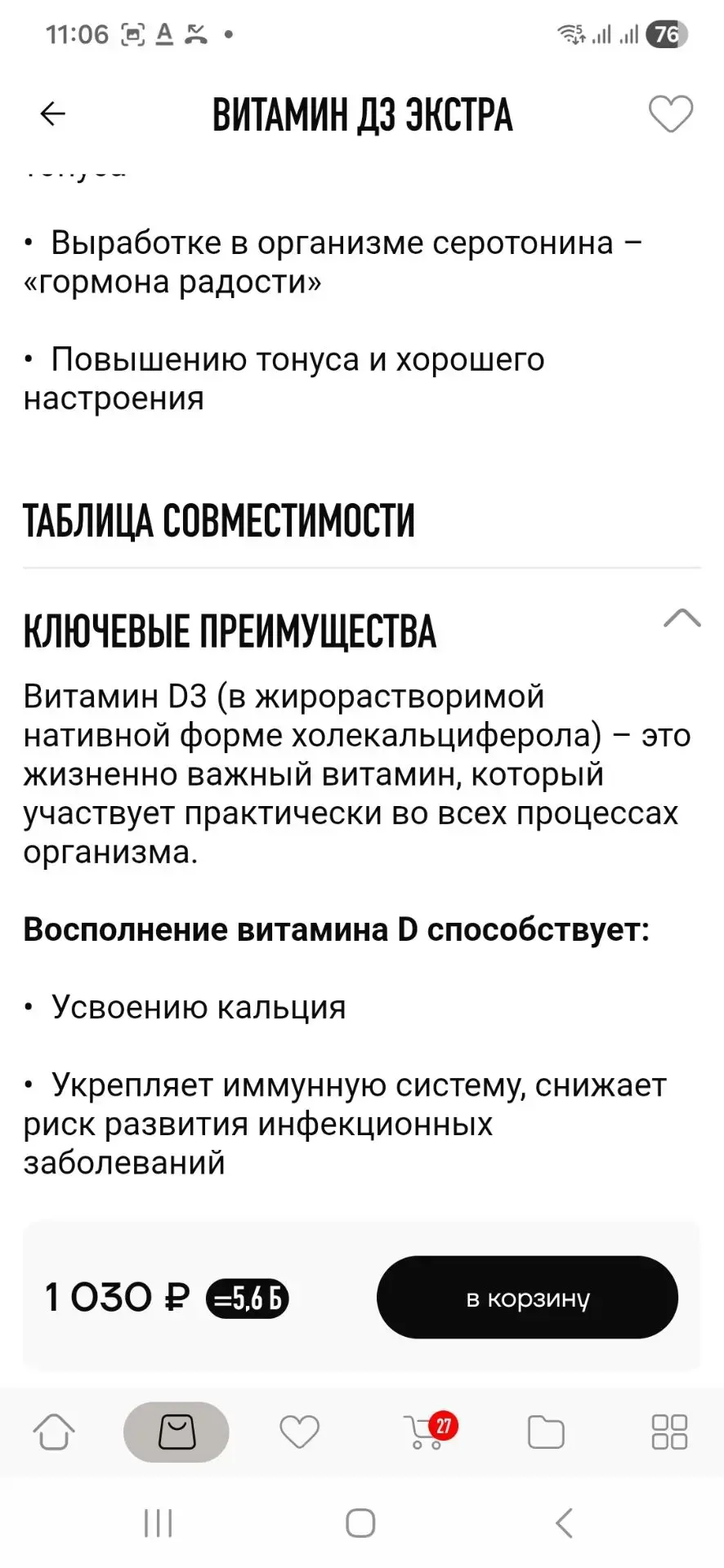Collapse the Ключевые преимущества section
724x1568 pixels.
pos(682,618)
